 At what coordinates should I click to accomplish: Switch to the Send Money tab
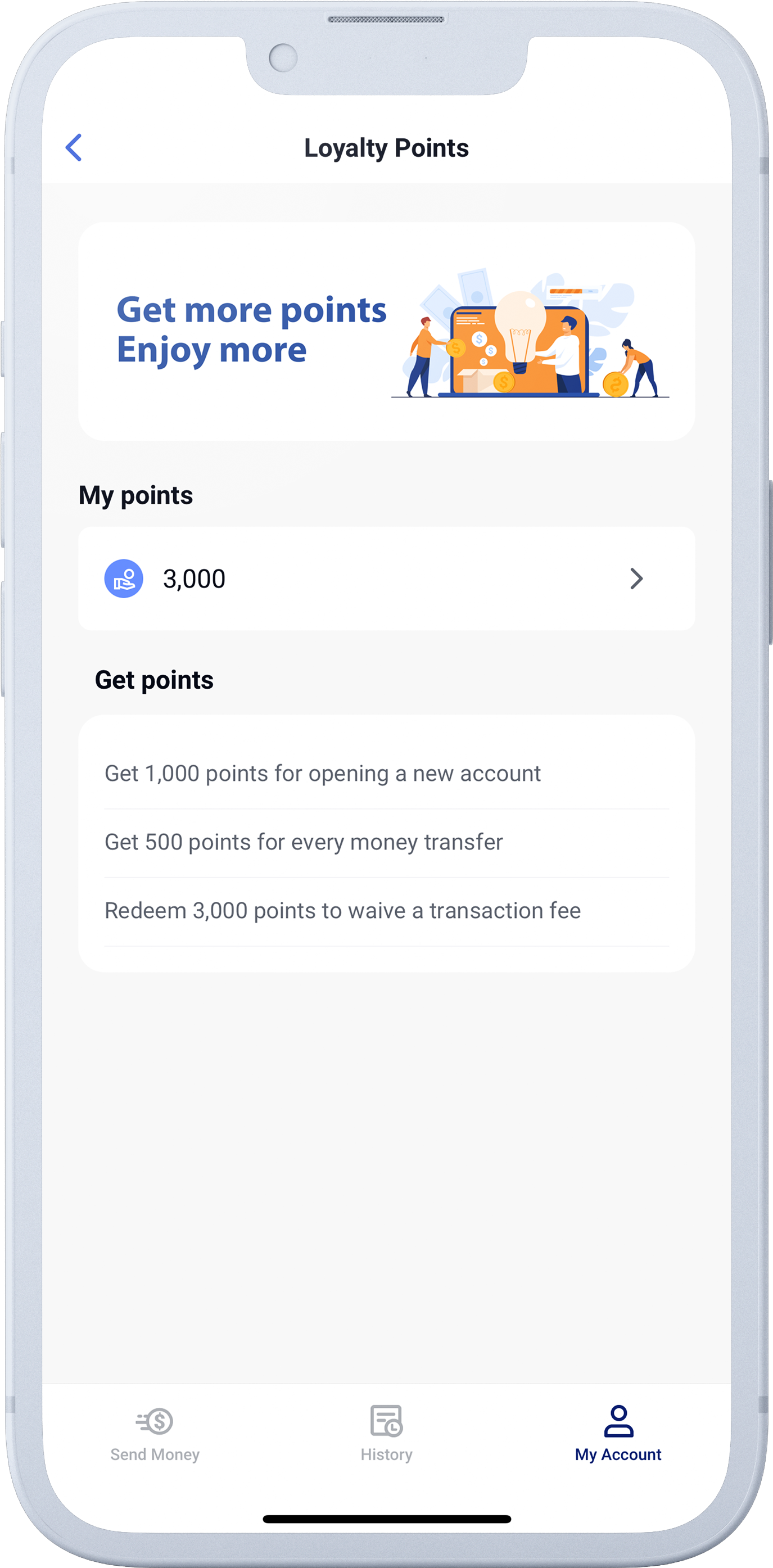coord(155,1434)
